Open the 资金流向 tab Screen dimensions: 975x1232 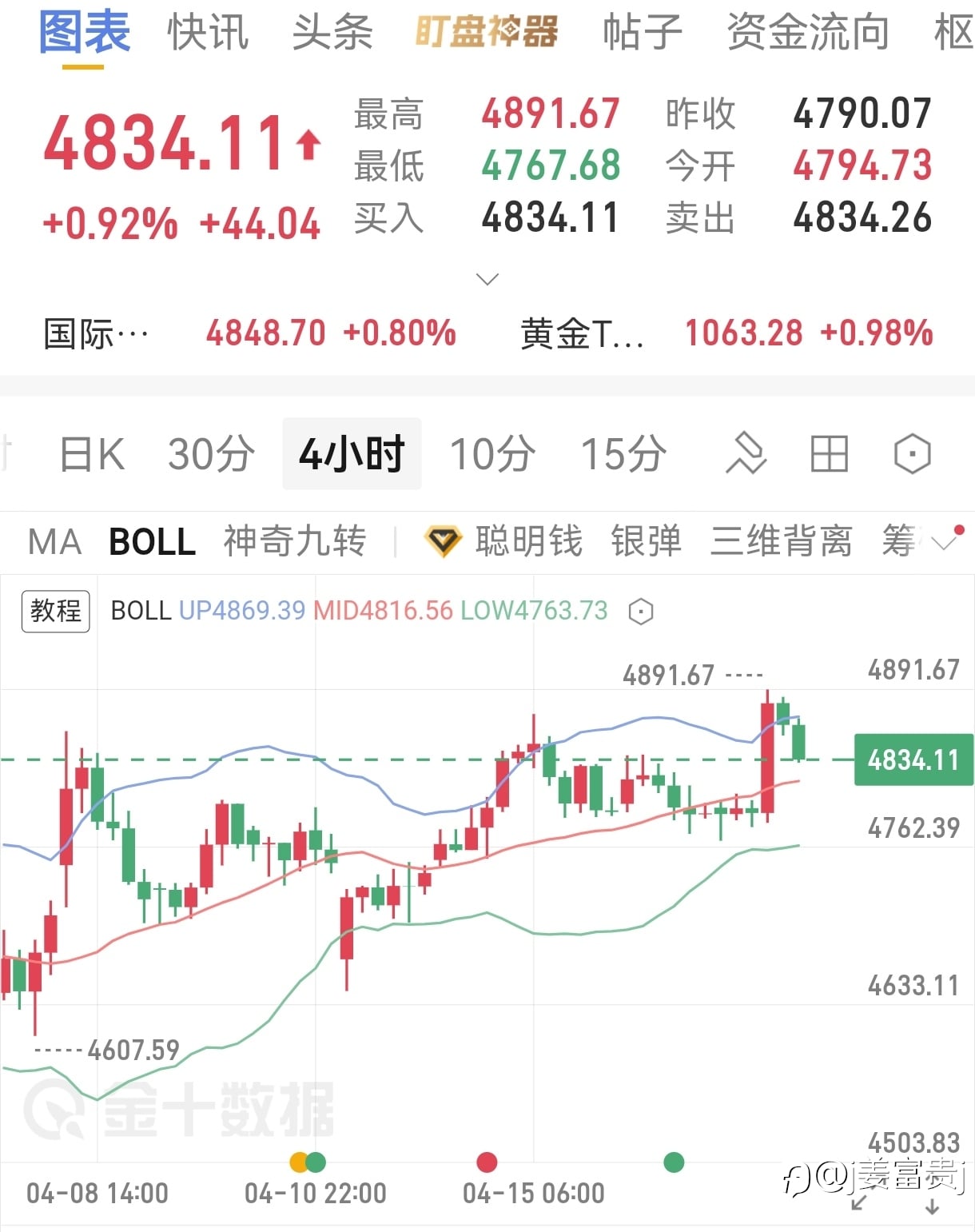click(x=807, y=33)
